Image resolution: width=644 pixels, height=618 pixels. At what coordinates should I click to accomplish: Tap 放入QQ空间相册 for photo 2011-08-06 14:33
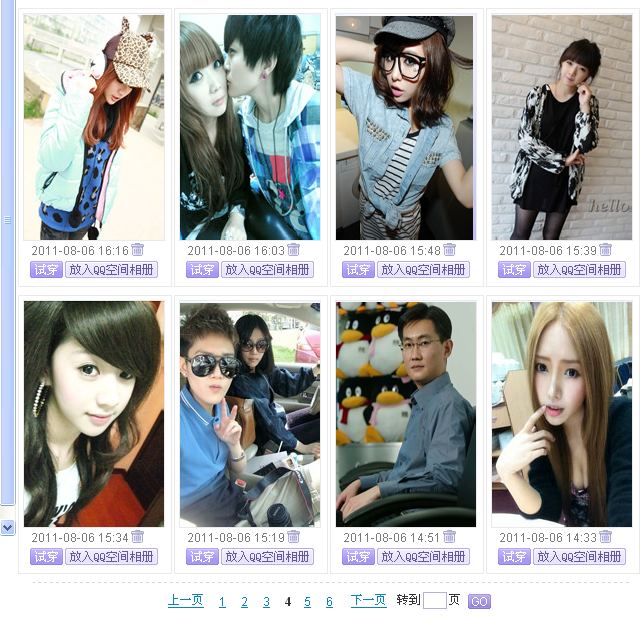pyautogui.click(x=579, y=557)
